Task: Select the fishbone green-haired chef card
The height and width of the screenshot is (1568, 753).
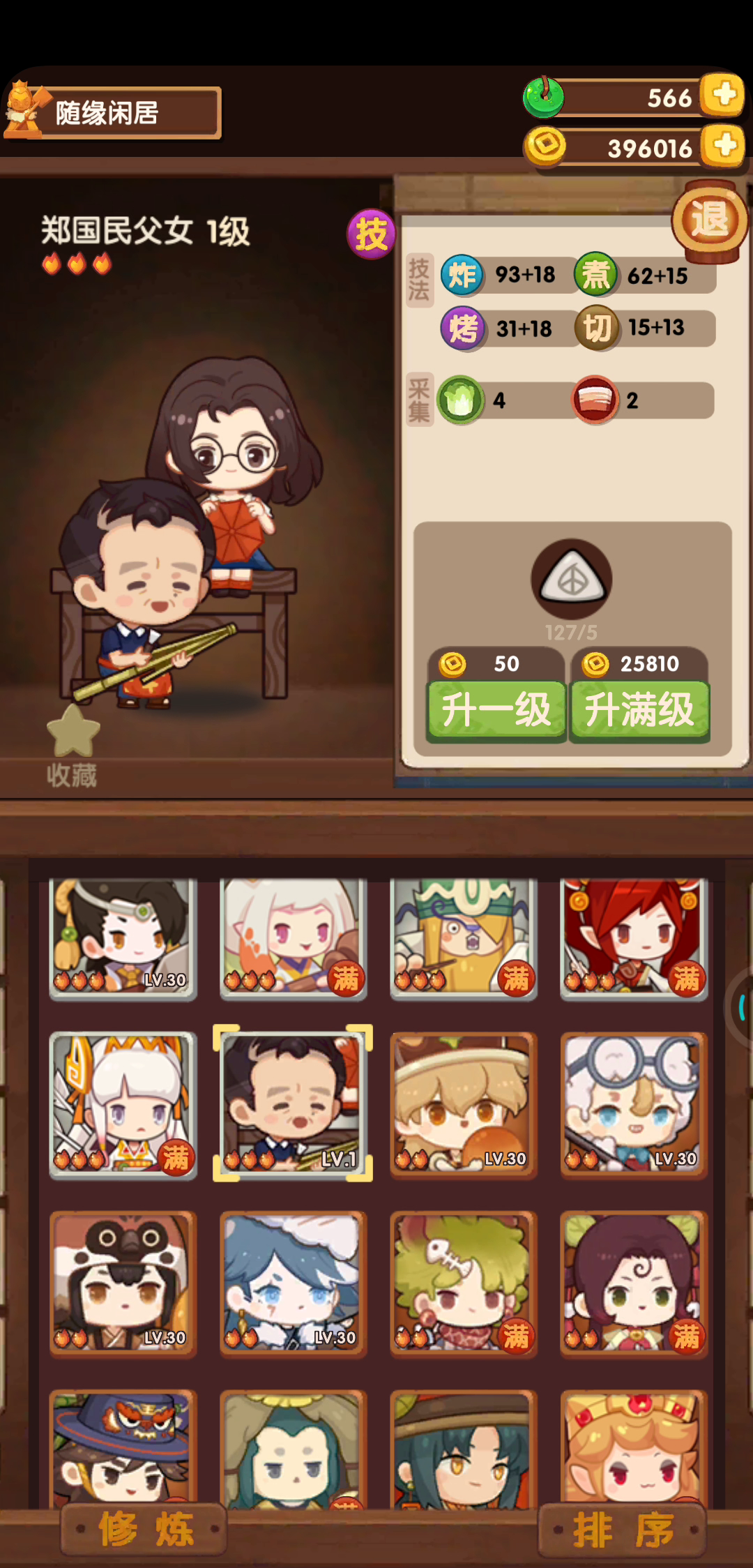Action: (x=463, y=1283)
